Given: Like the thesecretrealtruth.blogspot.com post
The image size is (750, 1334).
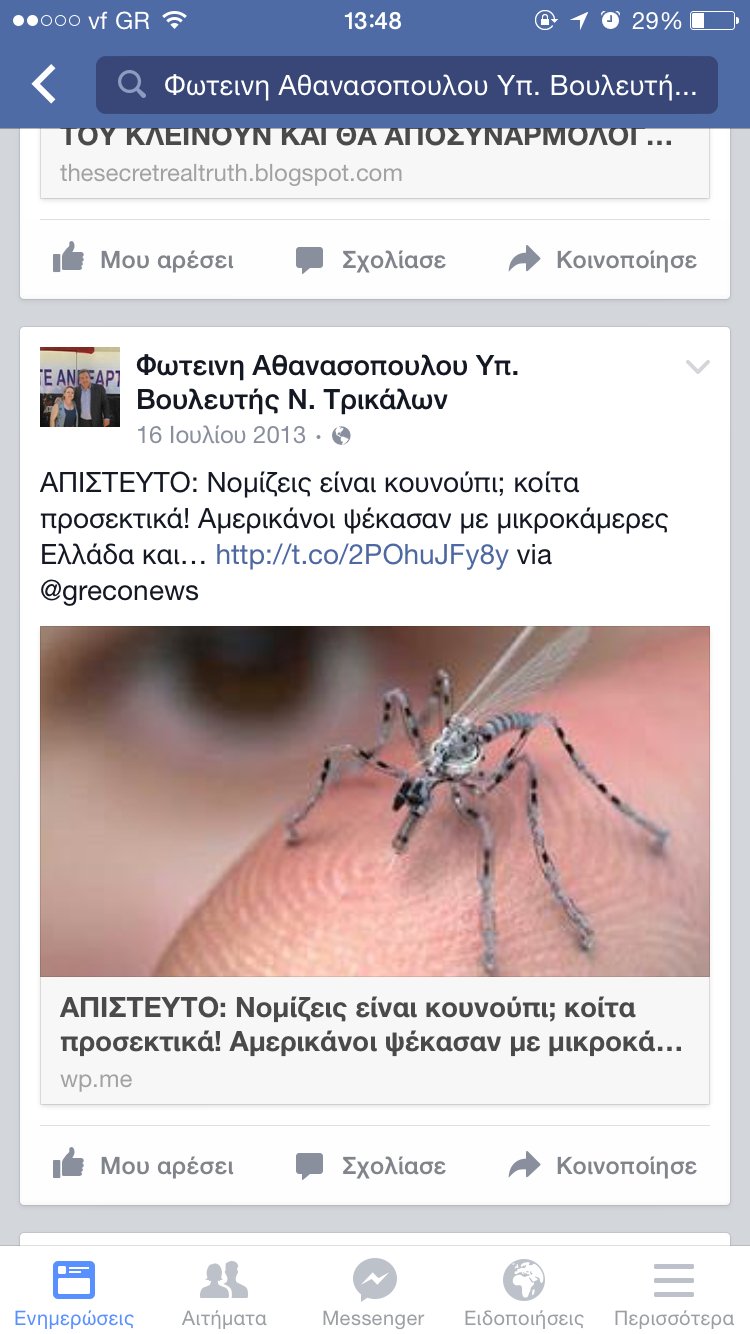Looking at the screenshot, I should click(143, 261).
